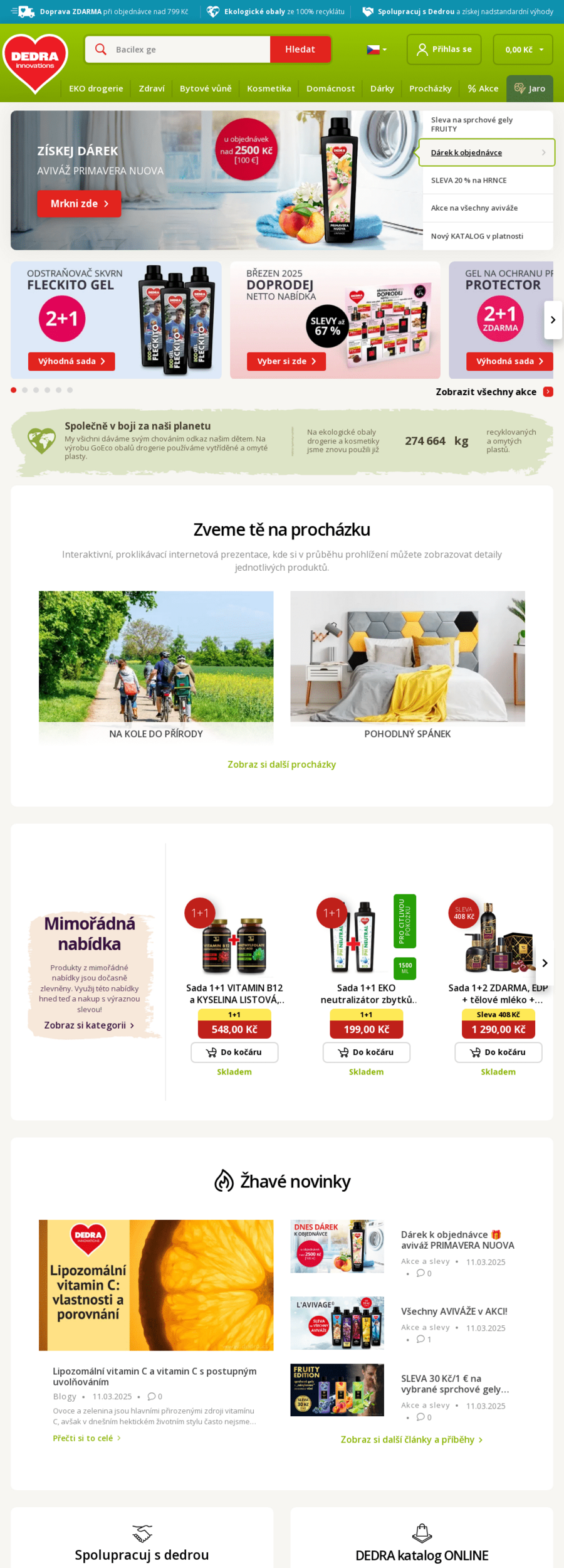Open the Czech flag language dropdown
564x1568 pixels.
point(377,50)
